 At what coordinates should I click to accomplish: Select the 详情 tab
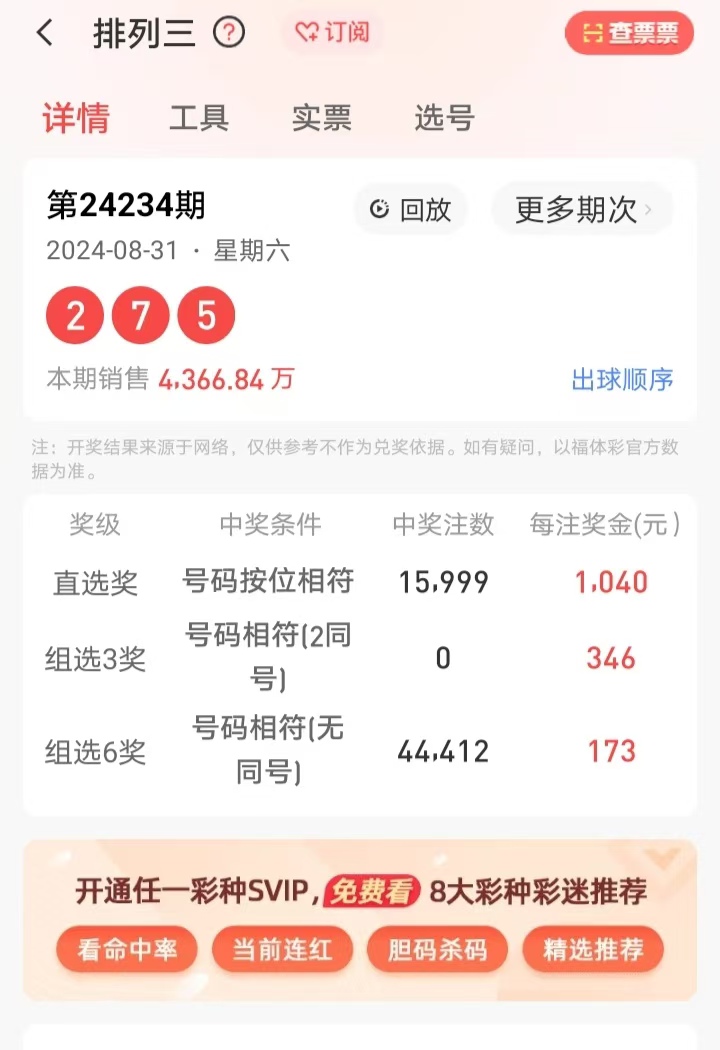[x=76, y=118]
